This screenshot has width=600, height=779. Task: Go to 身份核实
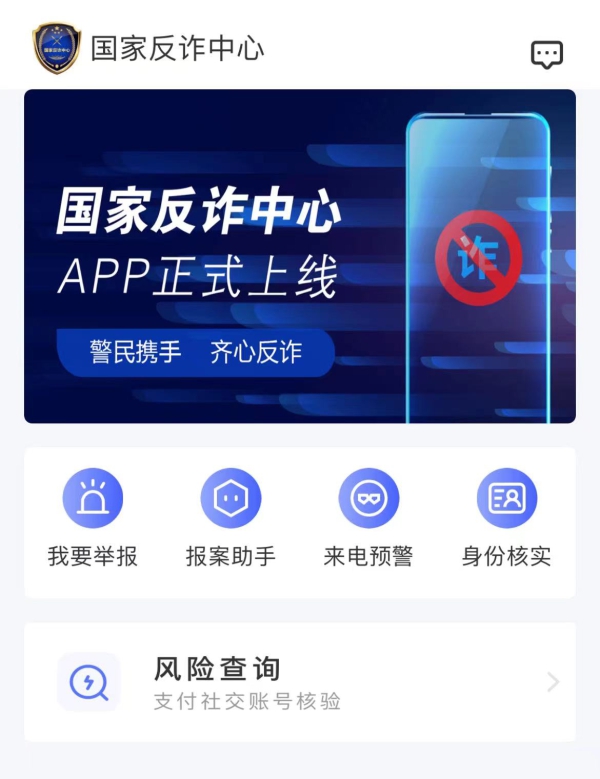(506, 518)
